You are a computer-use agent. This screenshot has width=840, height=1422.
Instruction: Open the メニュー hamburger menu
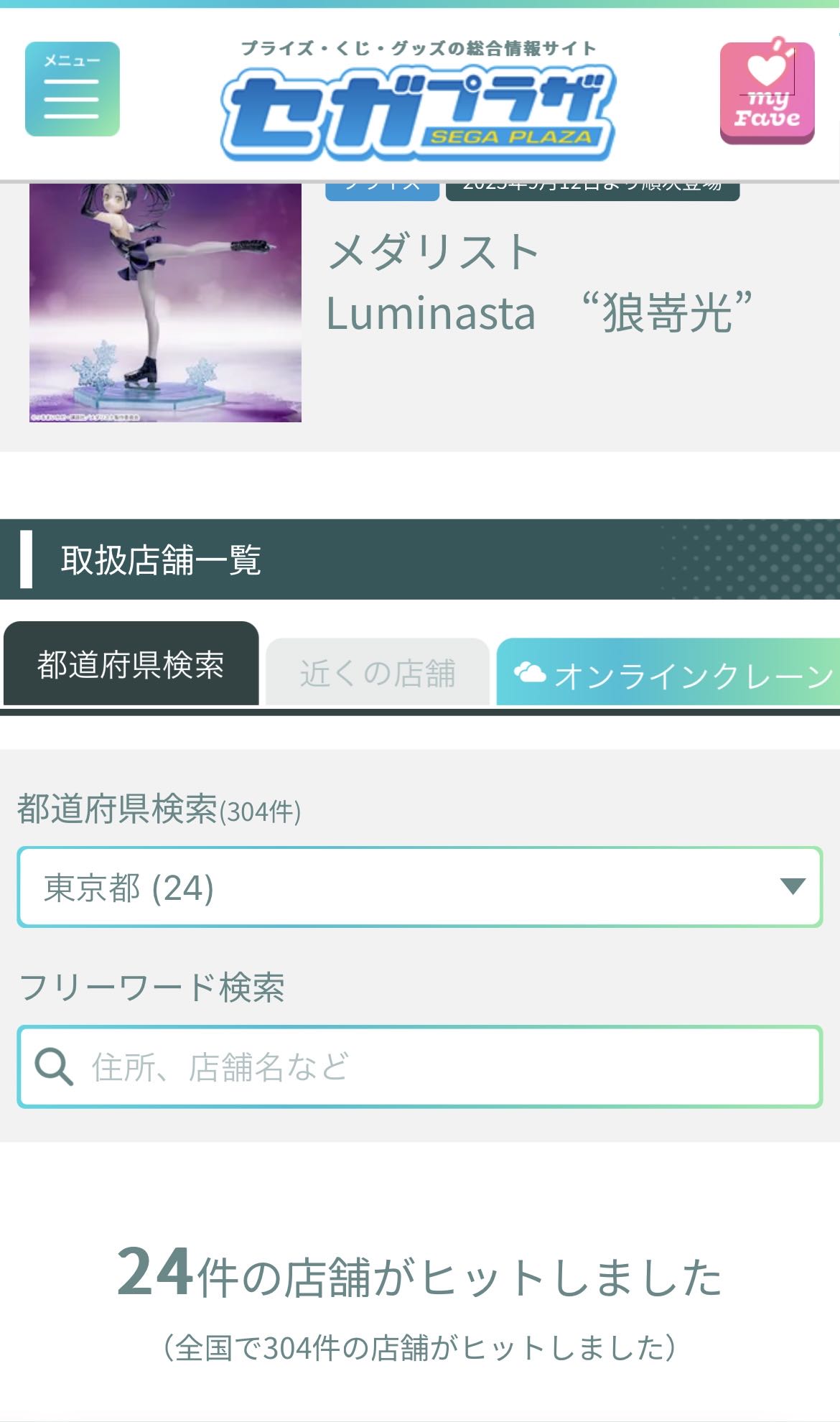pos(73,89)
